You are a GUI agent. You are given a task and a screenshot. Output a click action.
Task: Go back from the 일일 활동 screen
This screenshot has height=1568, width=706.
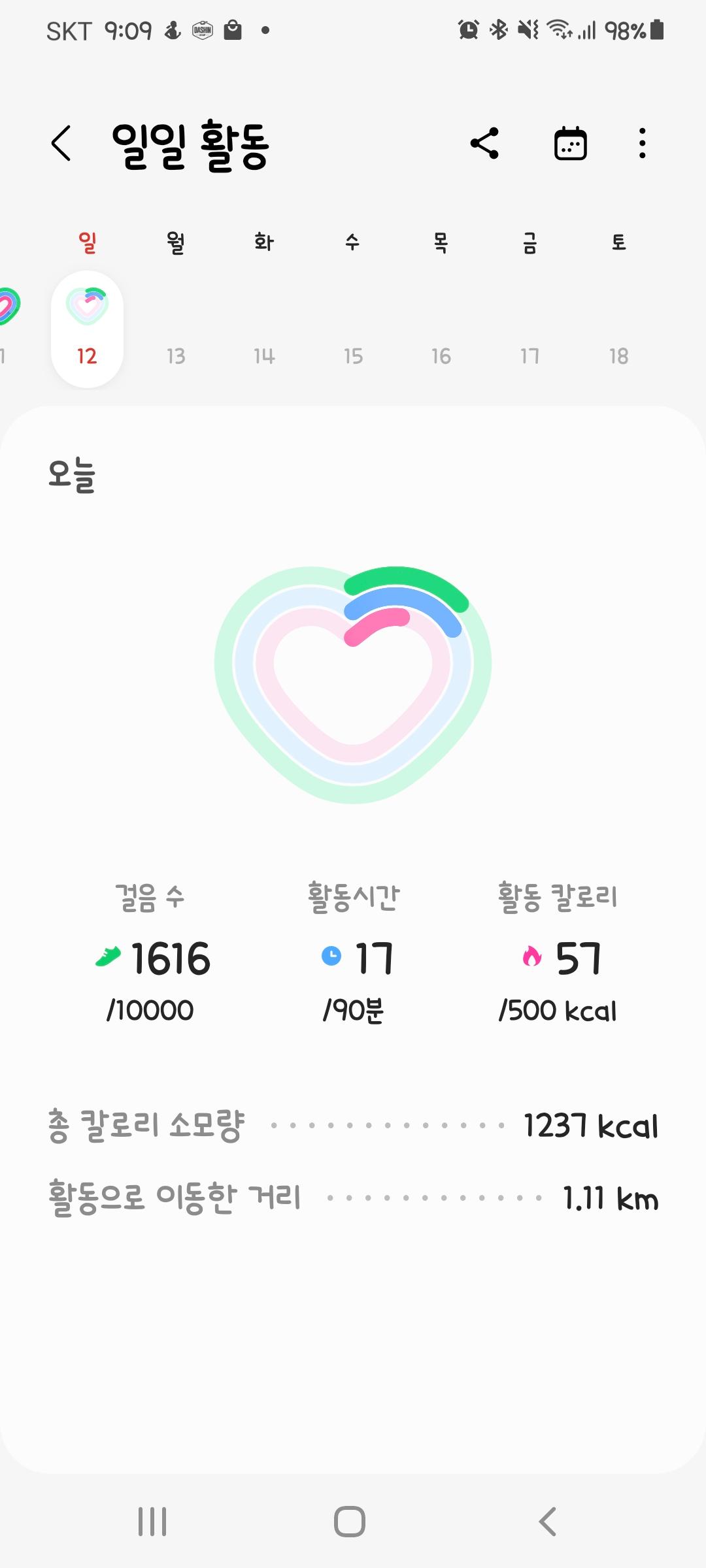pyautogui.click(x=61, y=143)
